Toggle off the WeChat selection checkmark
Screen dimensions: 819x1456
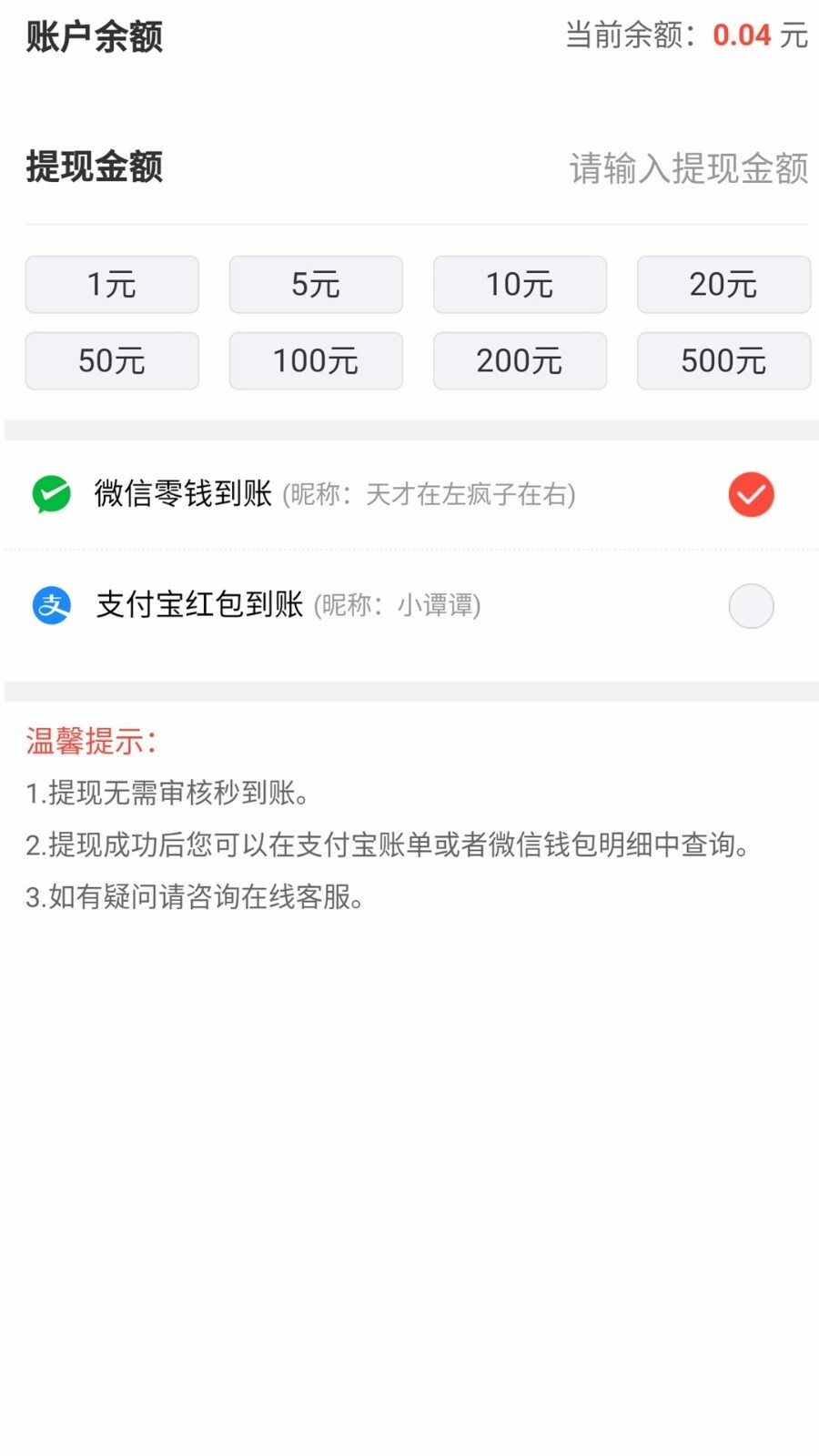tap(751, 494)
